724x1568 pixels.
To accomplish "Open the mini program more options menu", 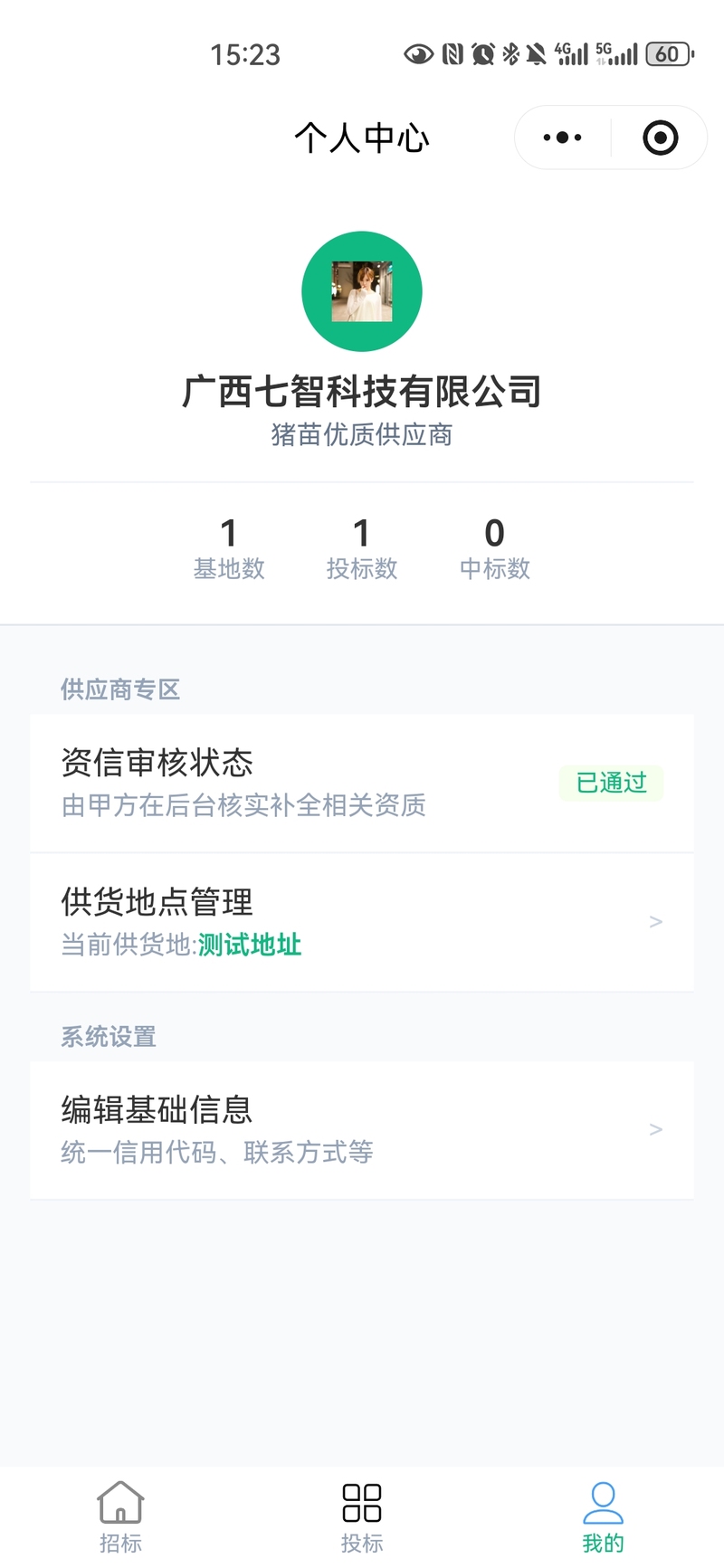I will [x=562, y=138].
